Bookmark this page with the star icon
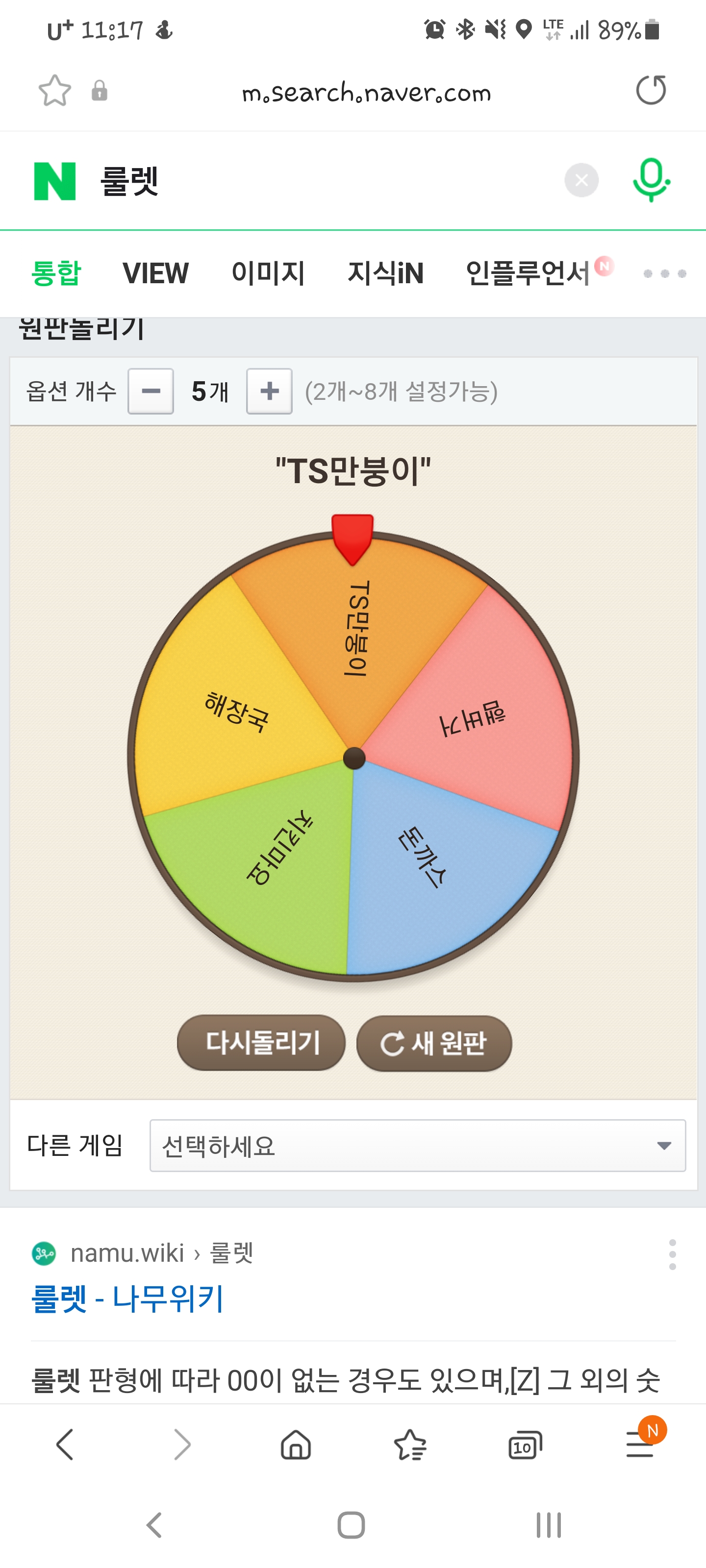Image resolution: width=706 pixels, height=1568 pixels. pyautogui.click(x=55, y=91)
